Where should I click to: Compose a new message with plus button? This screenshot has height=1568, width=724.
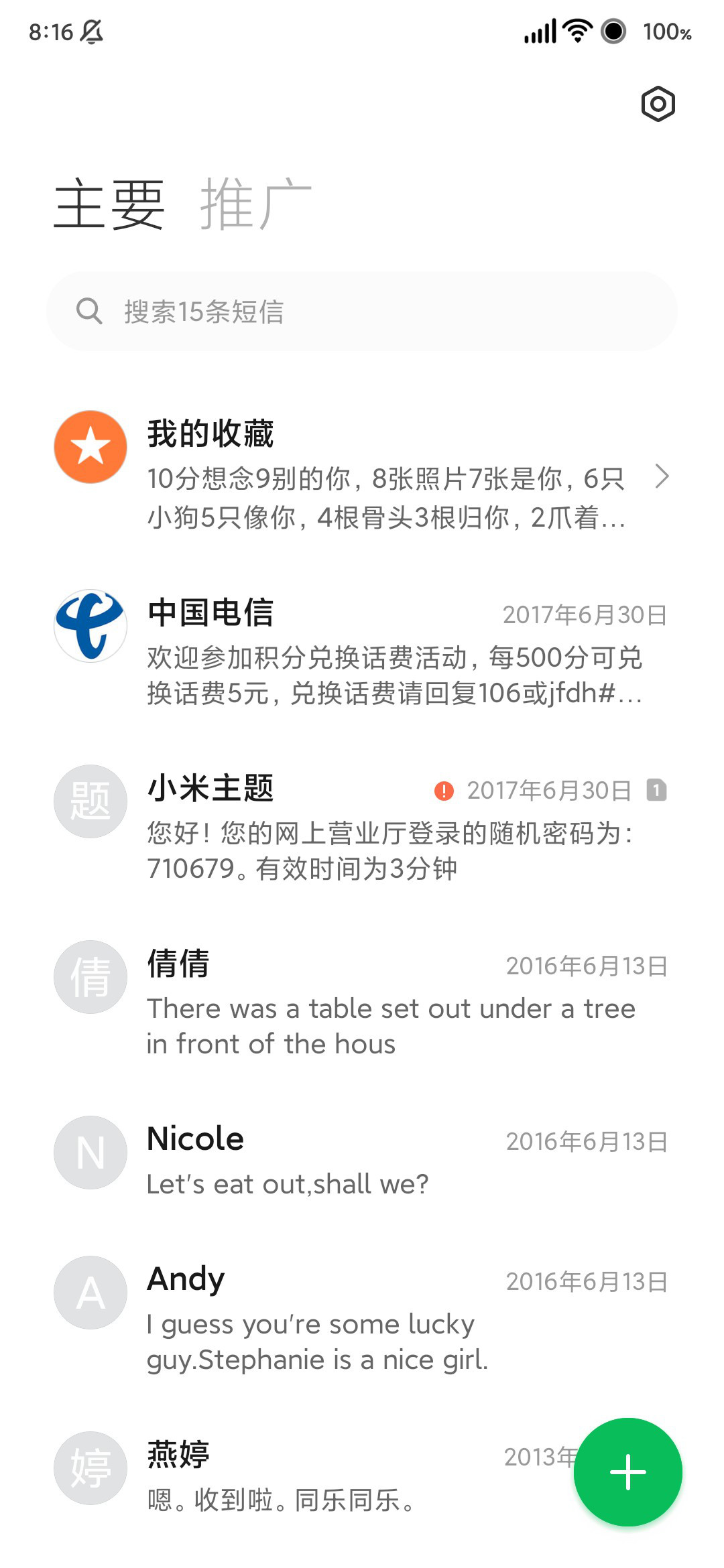(x=628, y=1472)
